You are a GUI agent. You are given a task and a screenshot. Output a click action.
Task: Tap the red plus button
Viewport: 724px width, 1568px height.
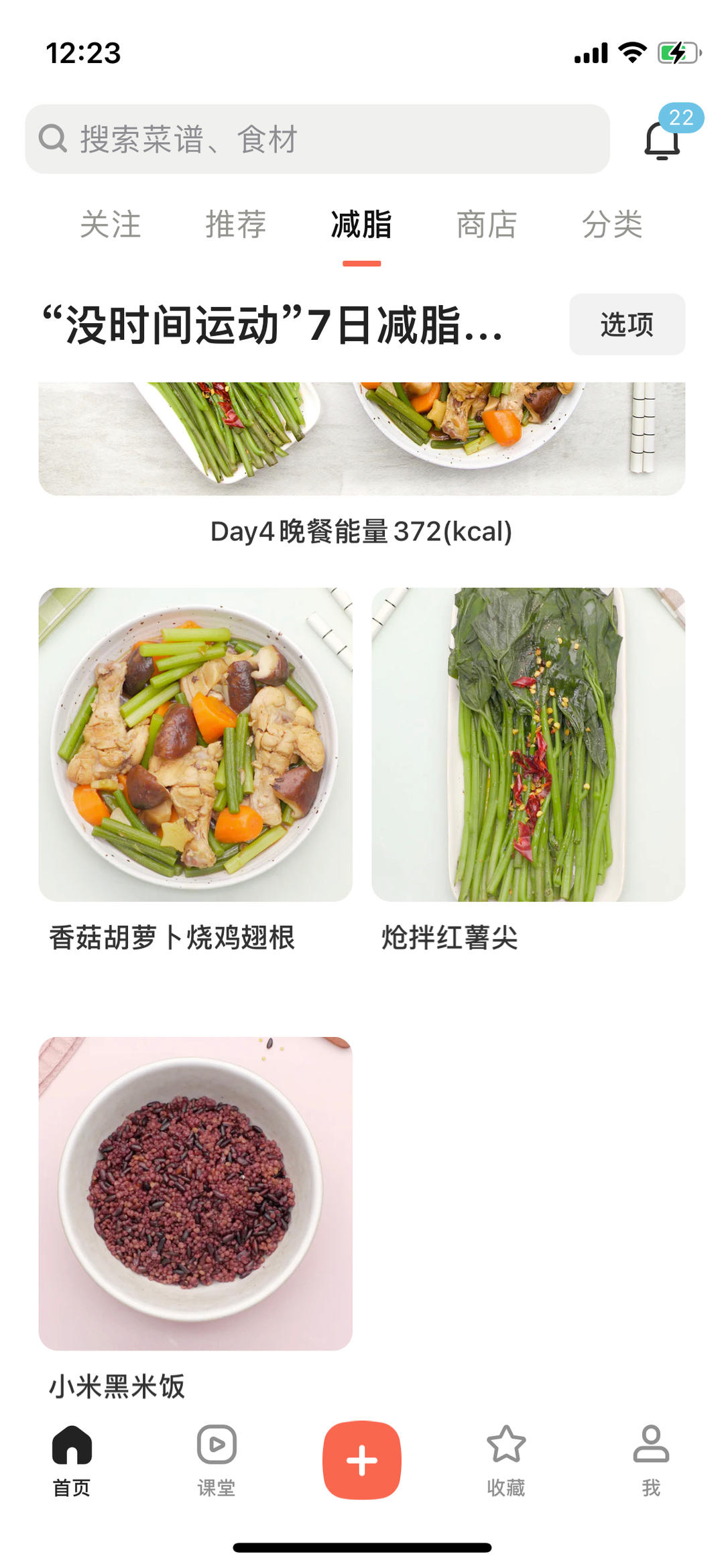pyautogui.click(x=362, y=1459)
